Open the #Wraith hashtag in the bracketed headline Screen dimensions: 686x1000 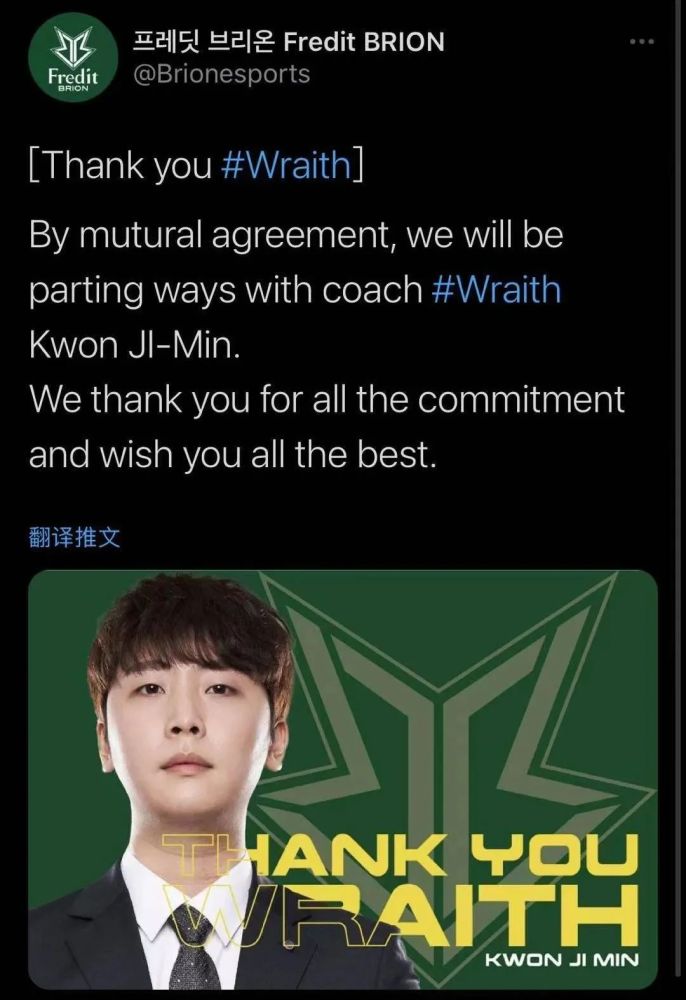pos(285,166)
